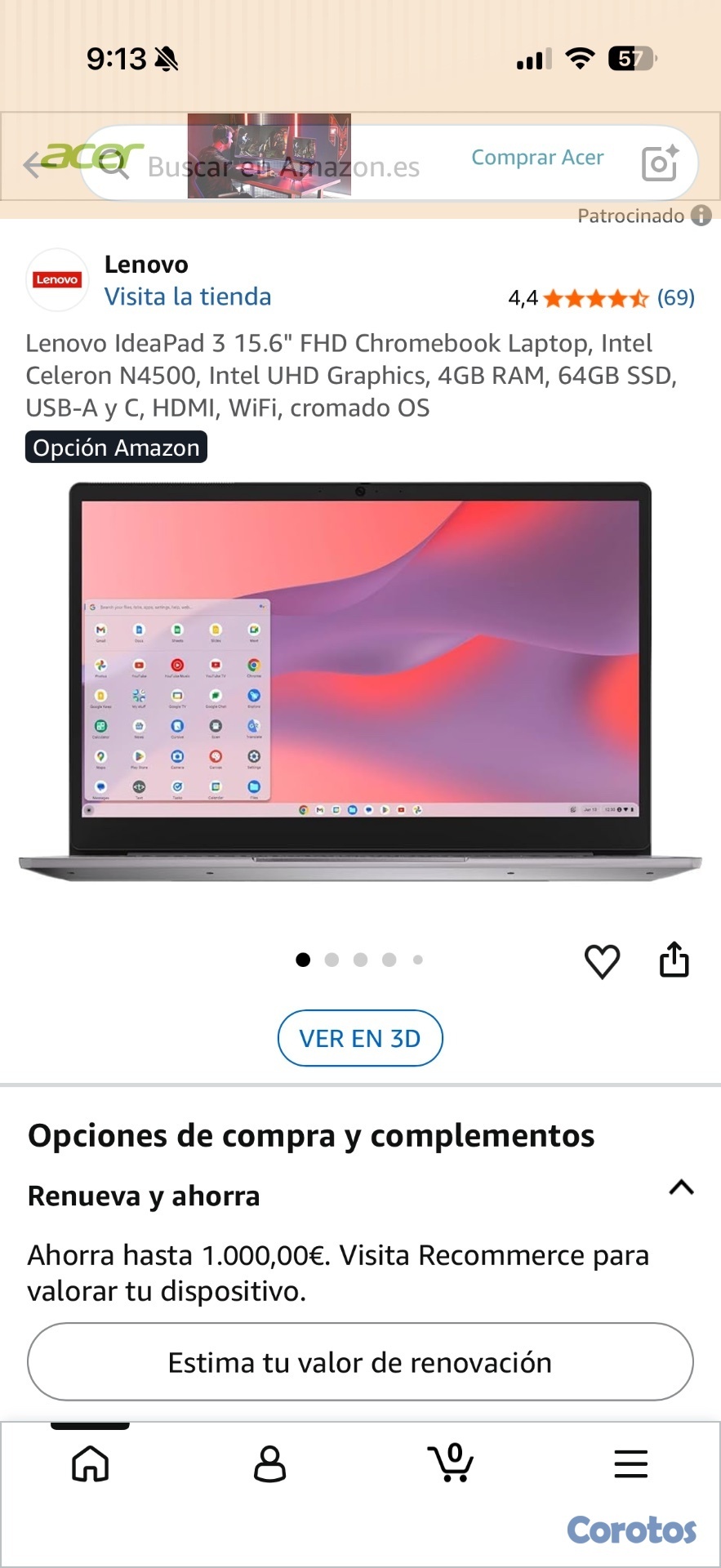Open the account profile tab
The image size is (721, 1568).
click(269, 1463)
